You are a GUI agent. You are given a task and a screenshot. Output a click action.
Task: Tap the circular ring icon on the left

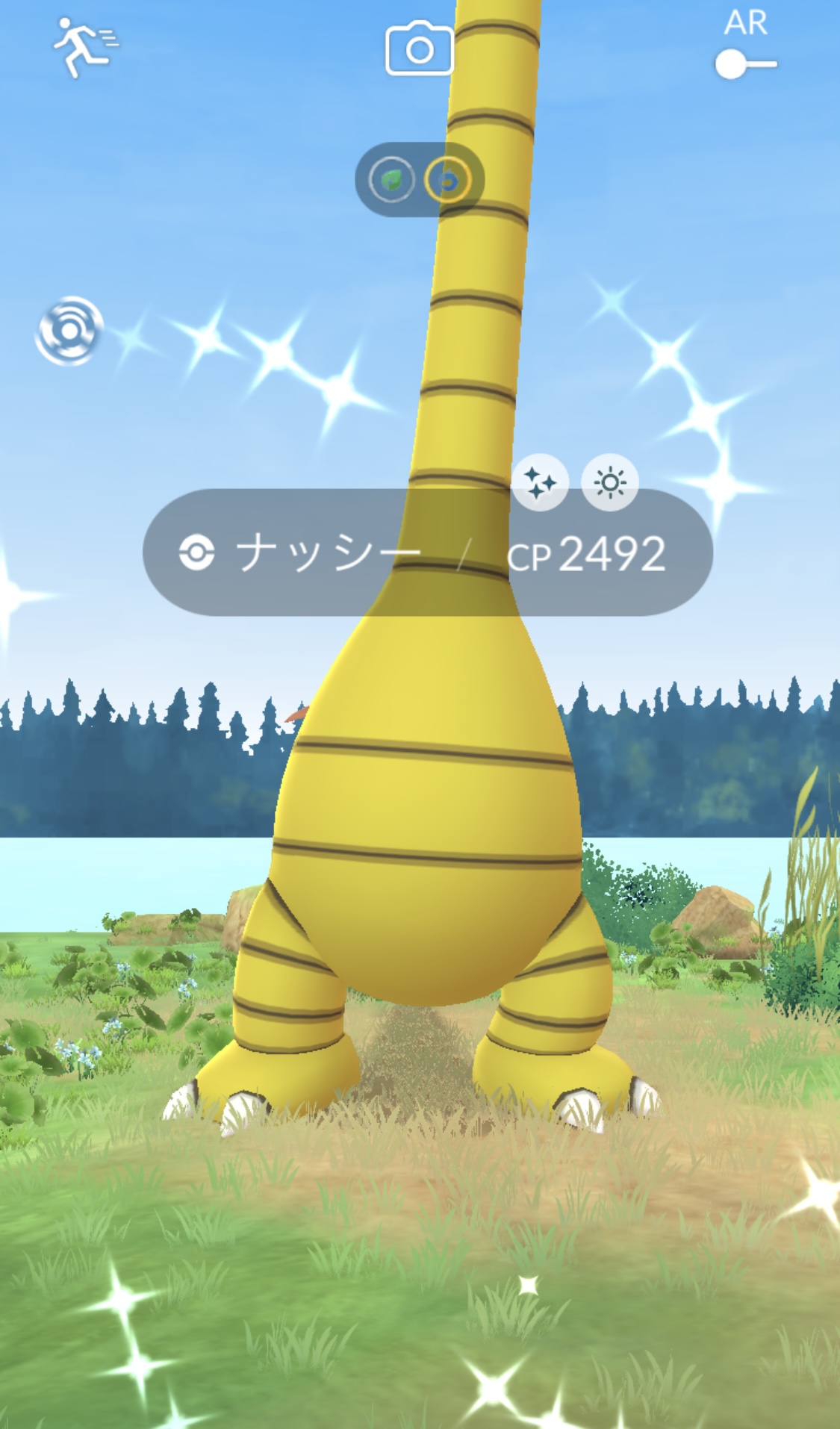tap(69, 331)
